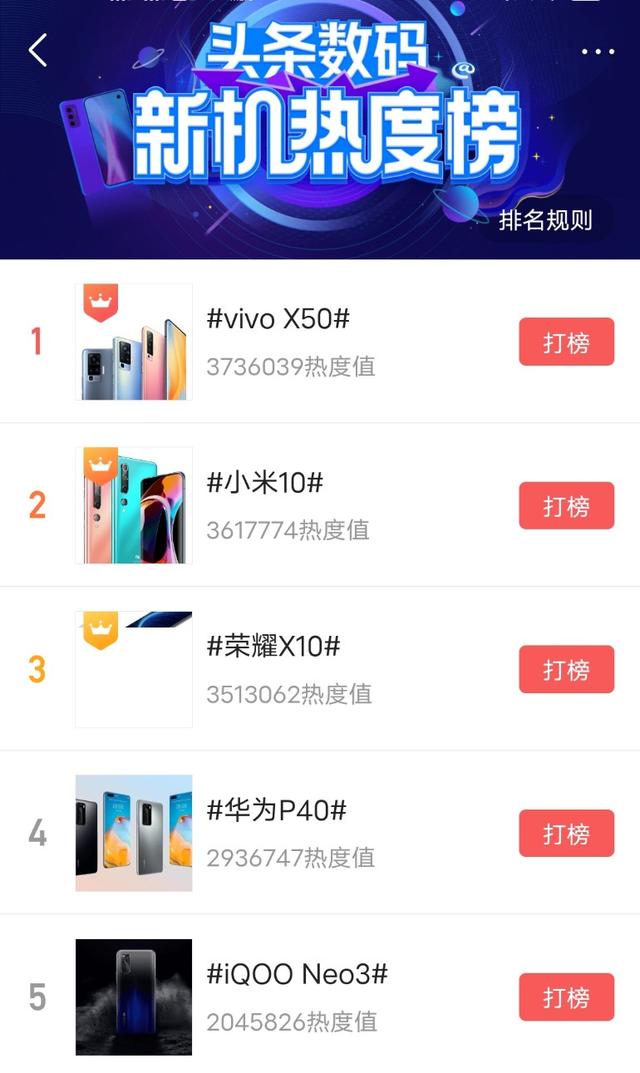Screen dimensions: 640x1073
Task: Tap 打榜 for vivo X50
Action: [566, 342]
